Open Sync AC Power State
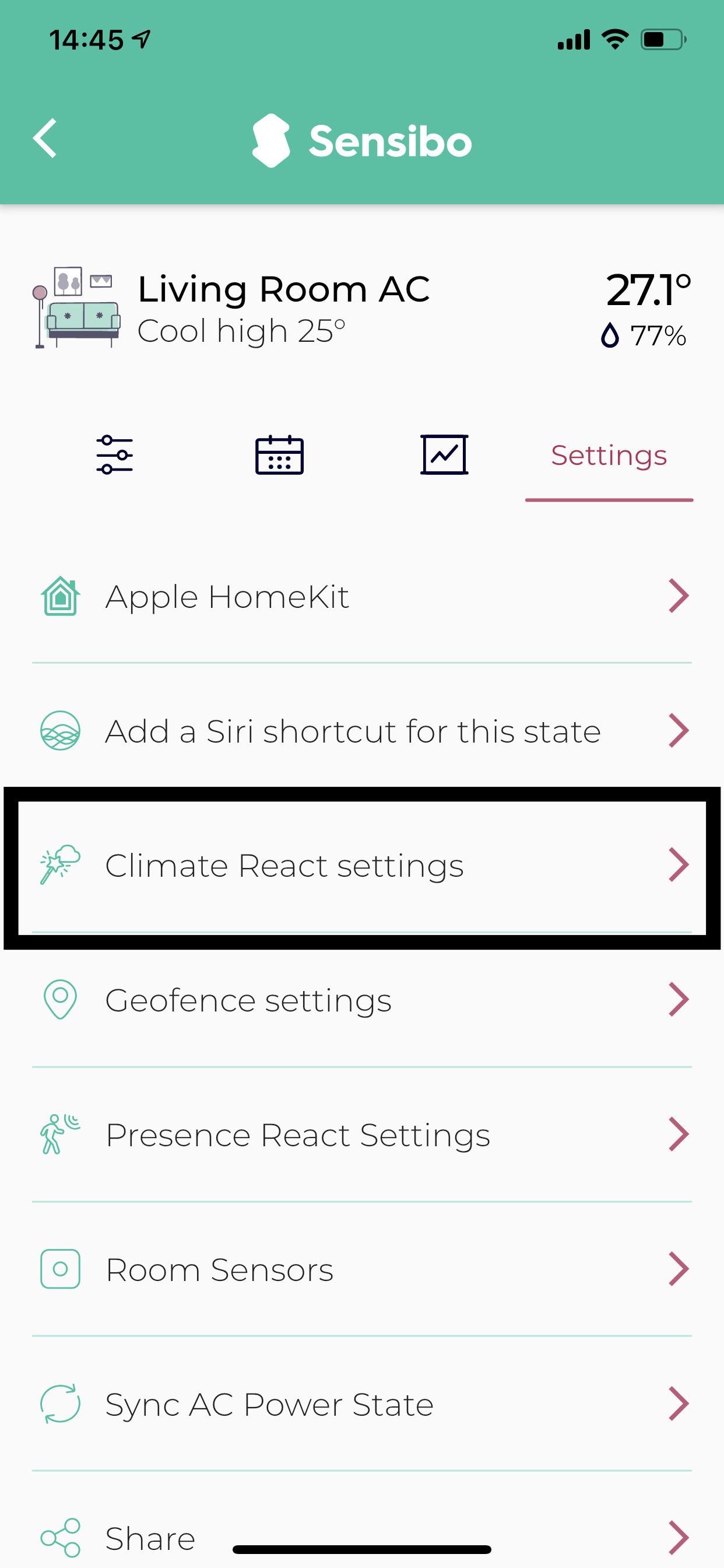 point(362,1403)
